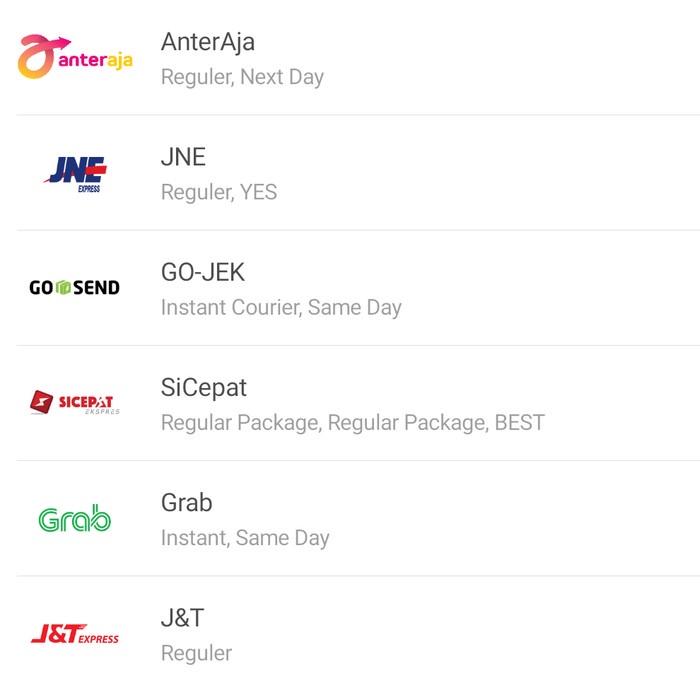Select J&T Reguler shipping

coord(350,634)
